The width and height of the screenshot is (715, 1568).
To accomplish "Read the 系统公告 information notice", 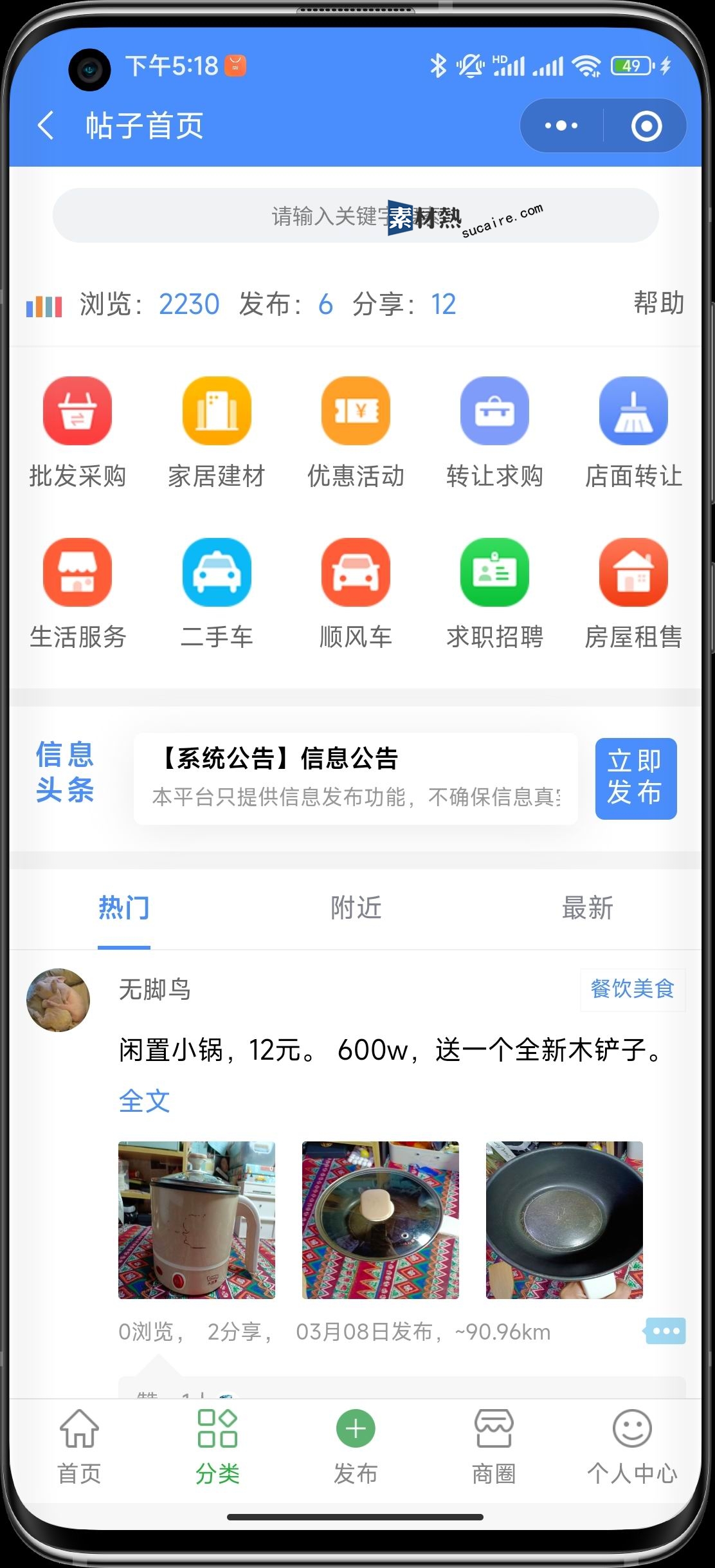I will point(356,779).
